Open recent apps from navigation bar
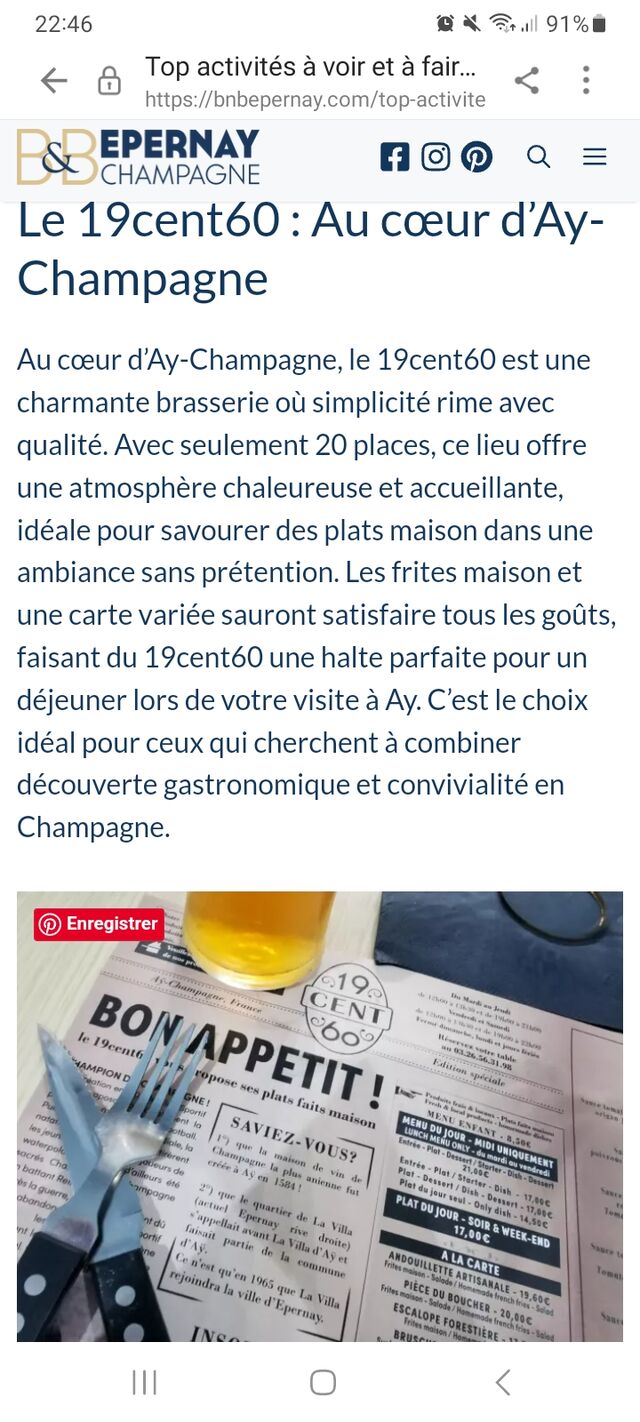 [x=145, y=1382]
